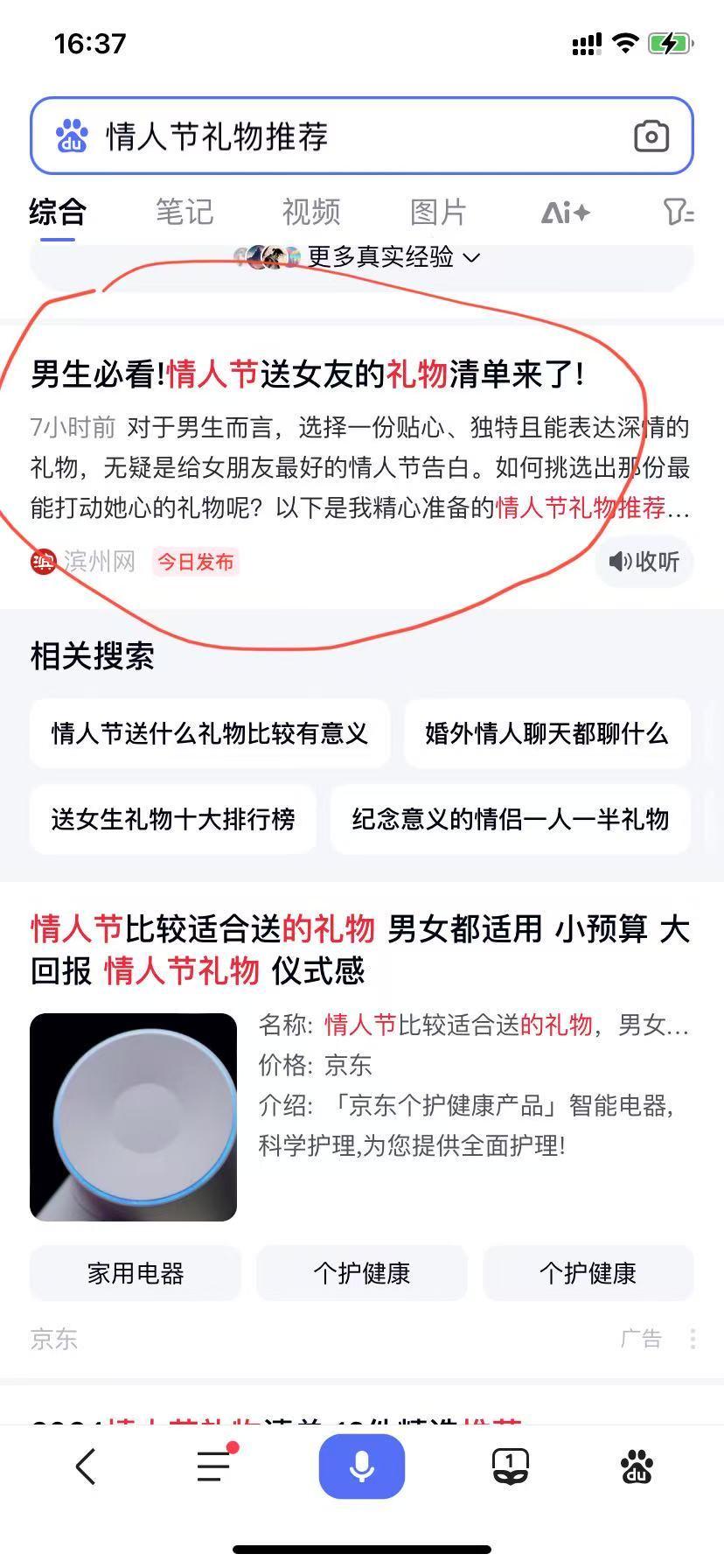
Task: Search 情人节送什么礼物比较有意义
Action: click(210, 733)
